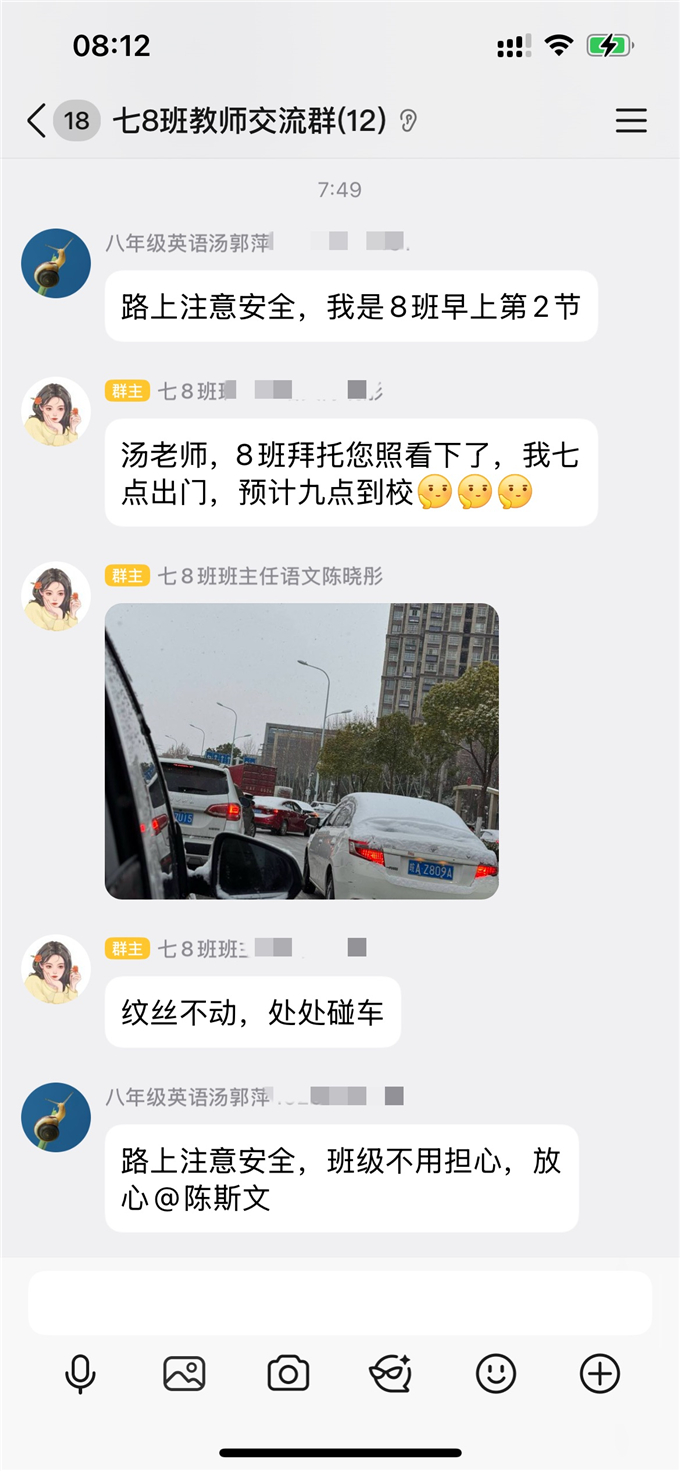Open the sticker effects mask icon

(391, 1374)
